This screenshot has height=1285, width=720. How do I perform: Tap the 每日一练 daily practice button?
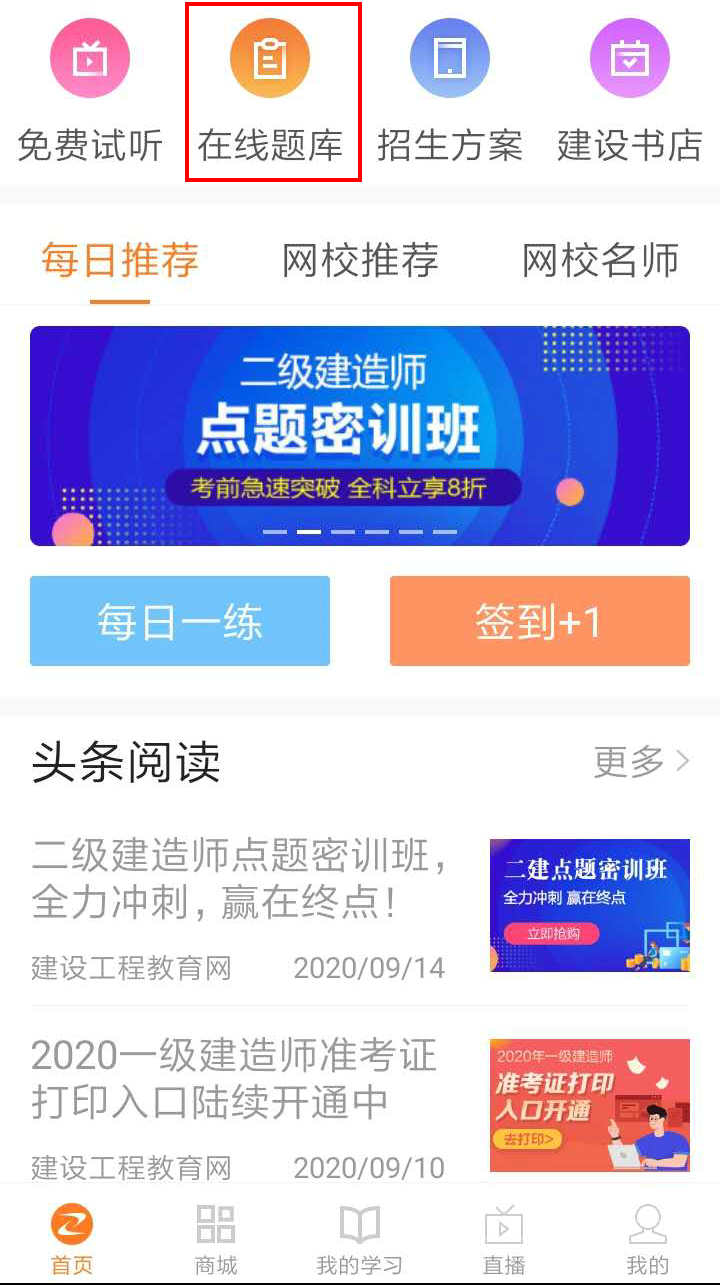coord(180,620)
